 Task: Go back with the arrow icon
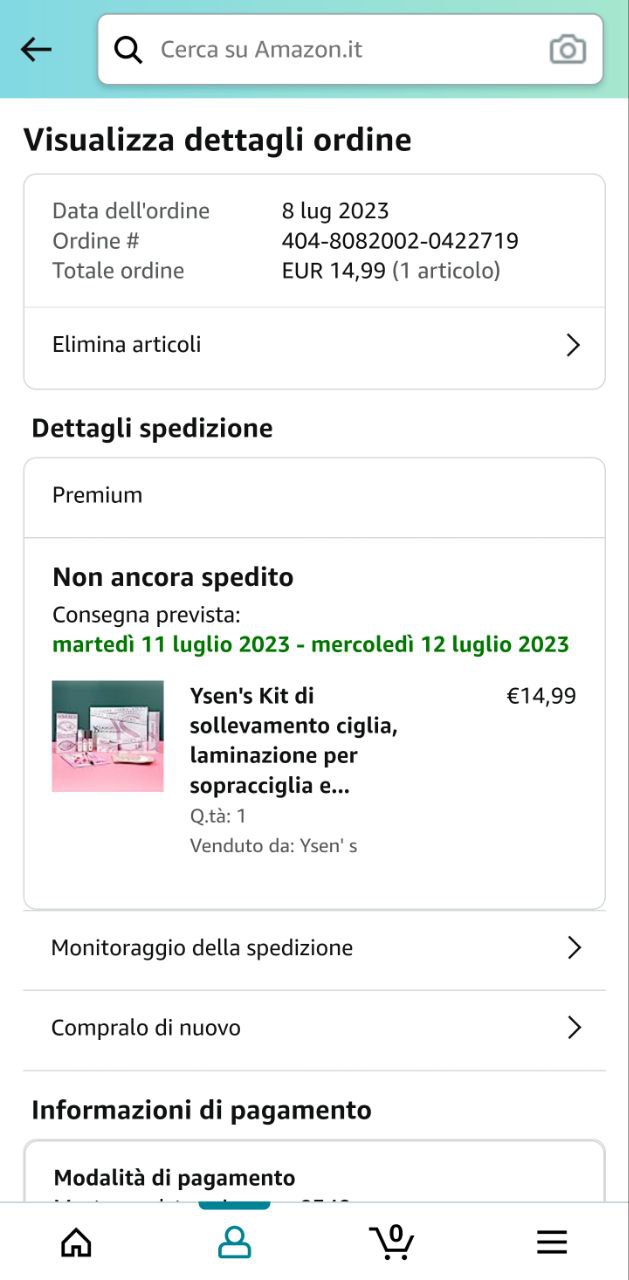coord(36,49)
